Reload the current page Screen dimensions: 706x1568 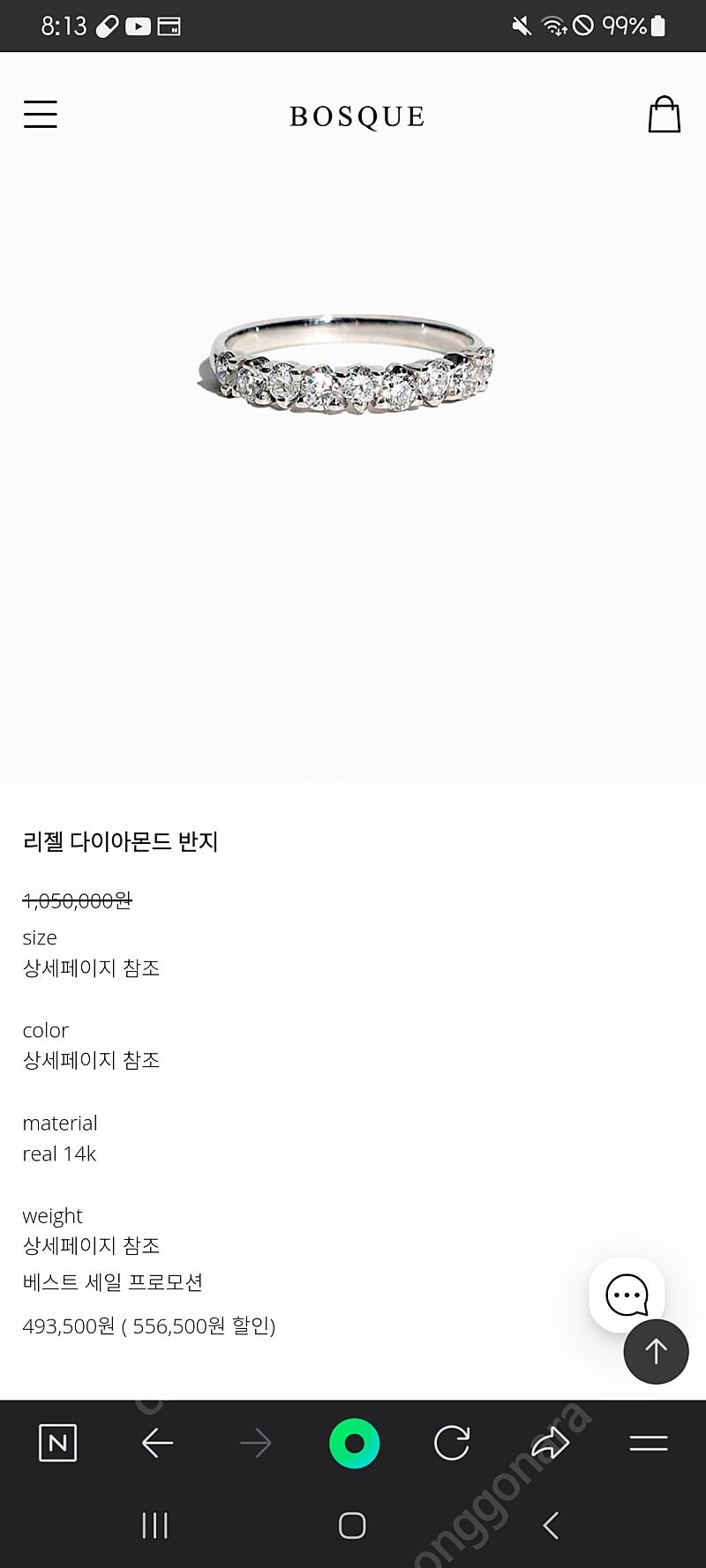pyautogui.click(x=452, y=1444)
